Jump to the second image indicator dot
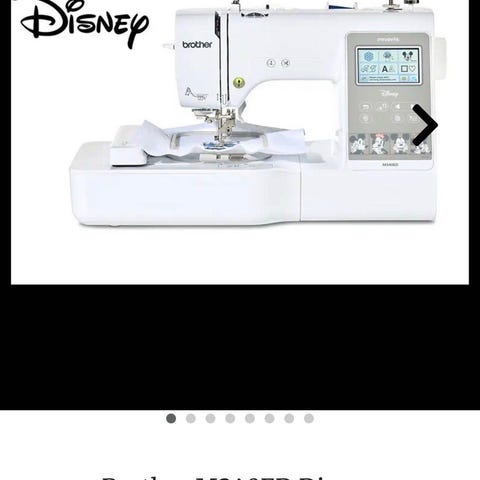Screen dimensions: 480x480 [191, 418]
